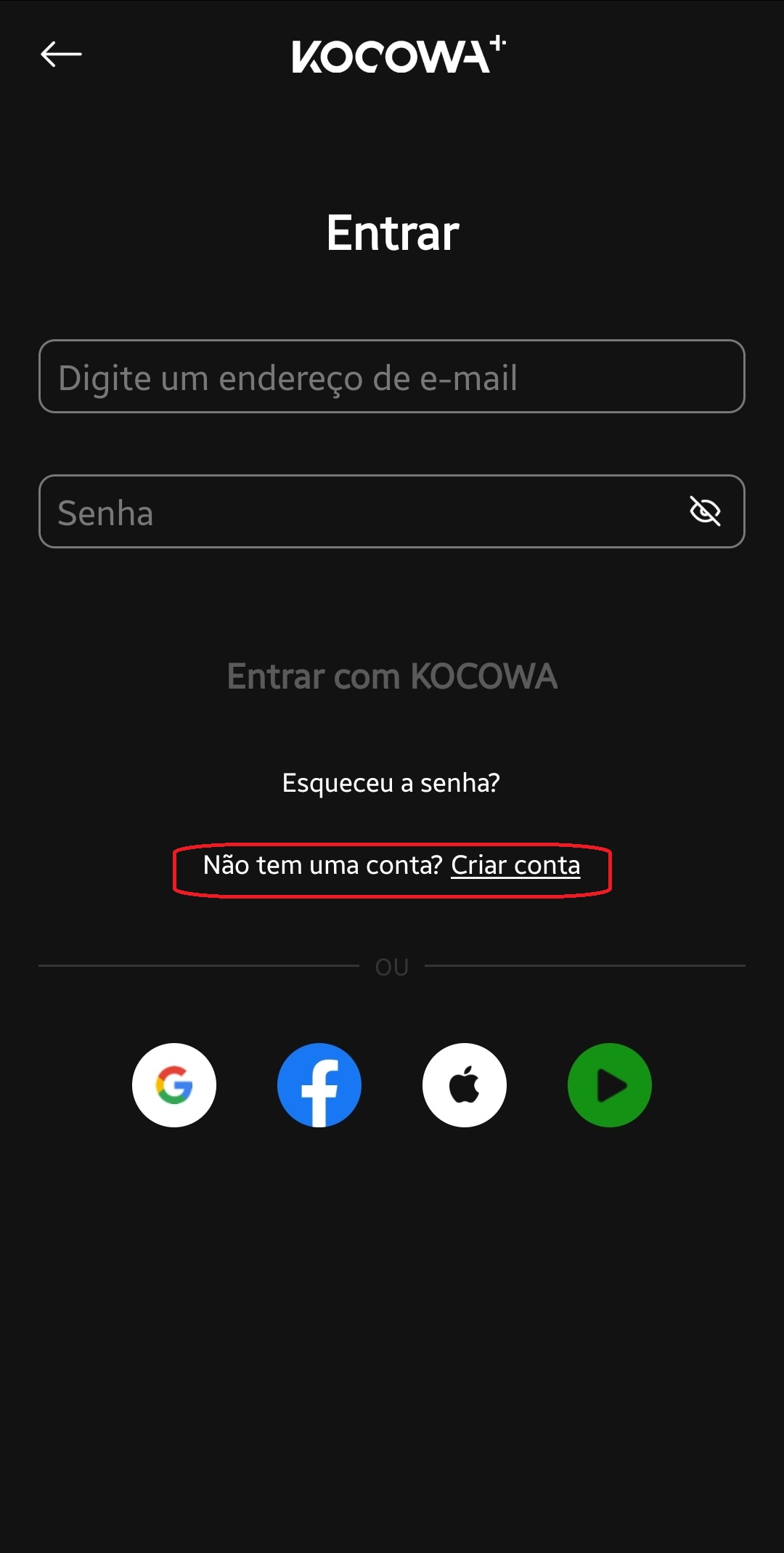Click the back arrow at top left
Viewport: 784px width, 1553px height.
click(59, 53)
